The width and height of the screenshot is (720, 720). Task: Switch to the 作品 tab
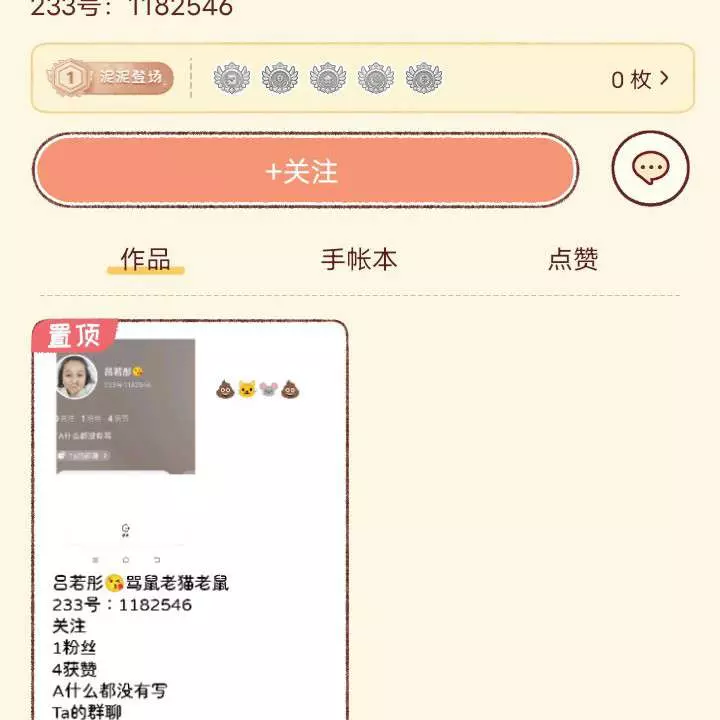point(145,260)
